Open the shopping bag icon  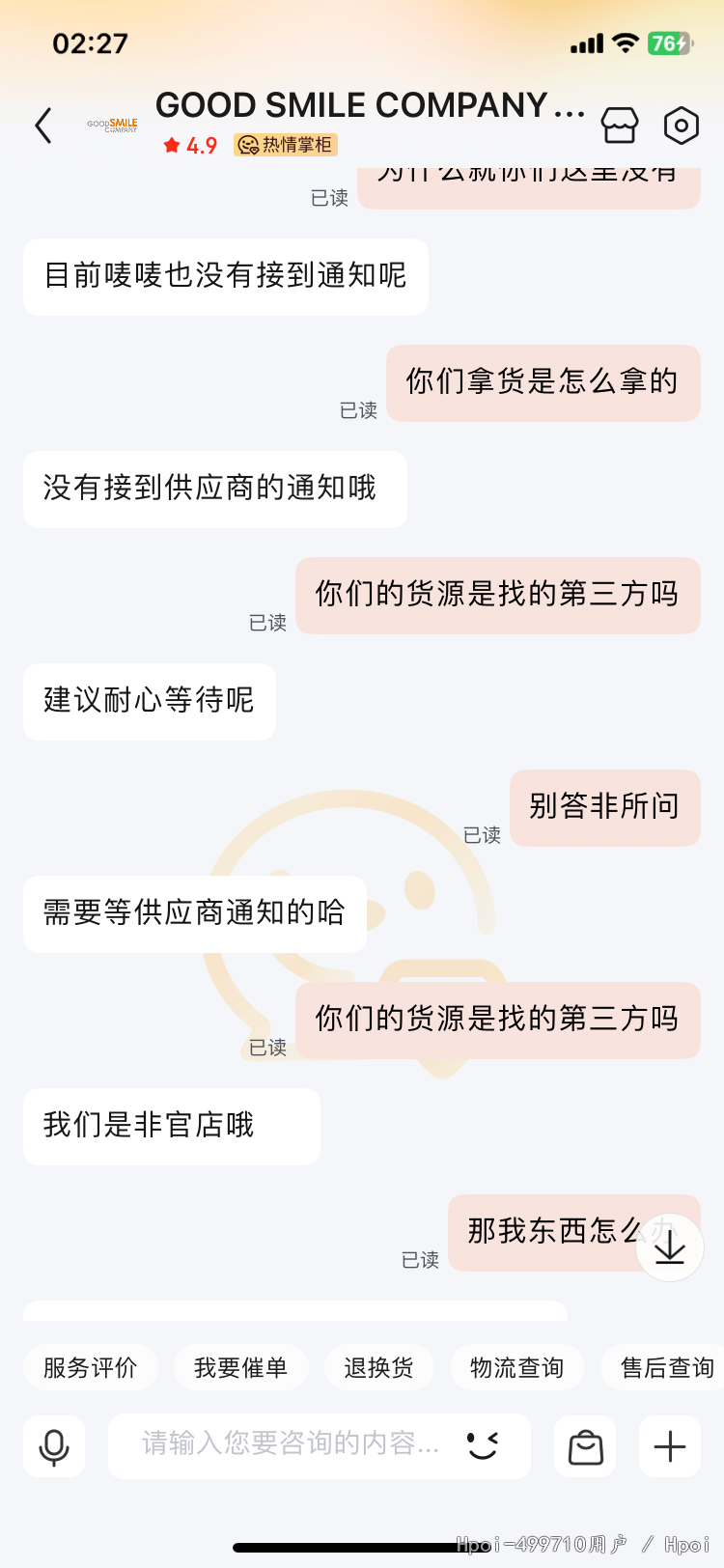585,1446
